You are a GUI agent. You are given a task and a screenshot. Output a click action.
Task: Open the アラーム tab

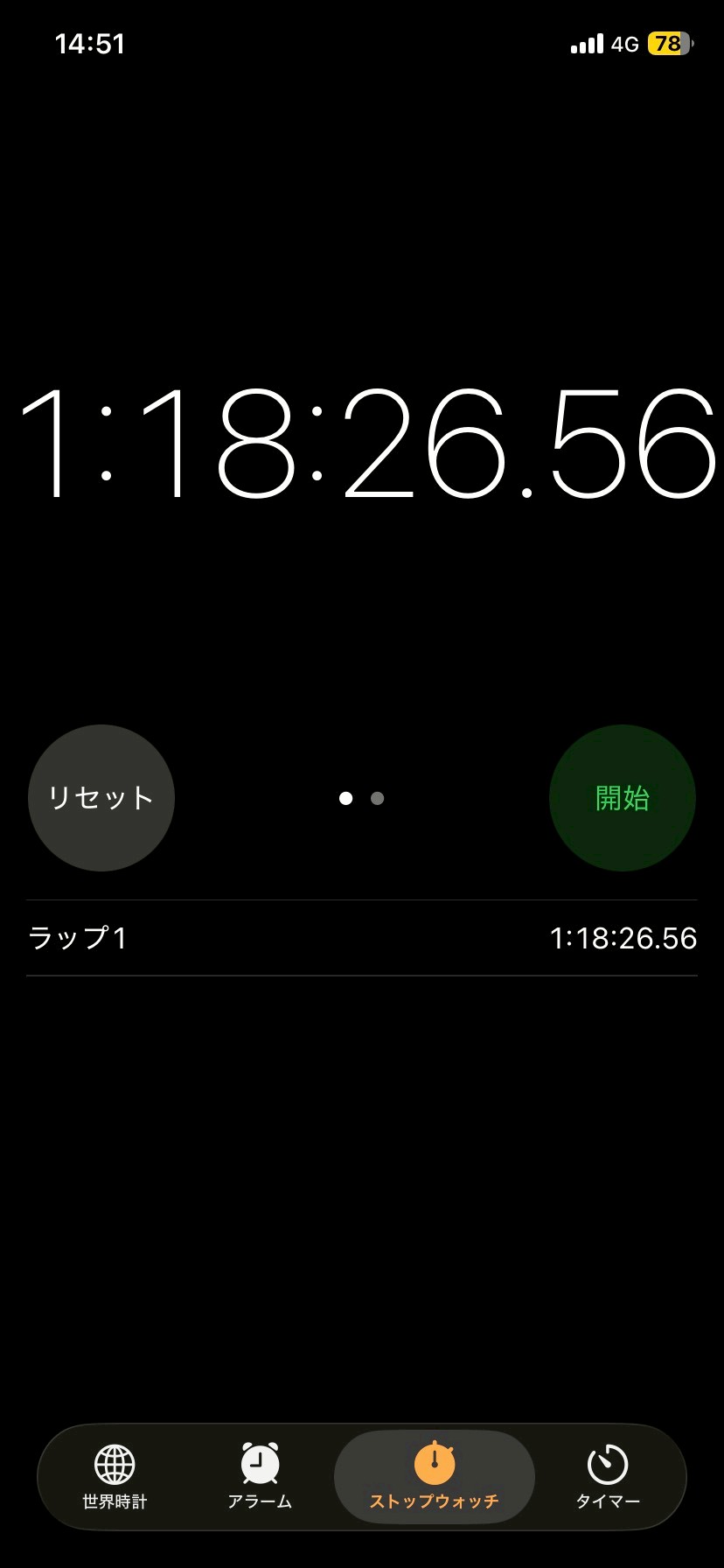260,1477
